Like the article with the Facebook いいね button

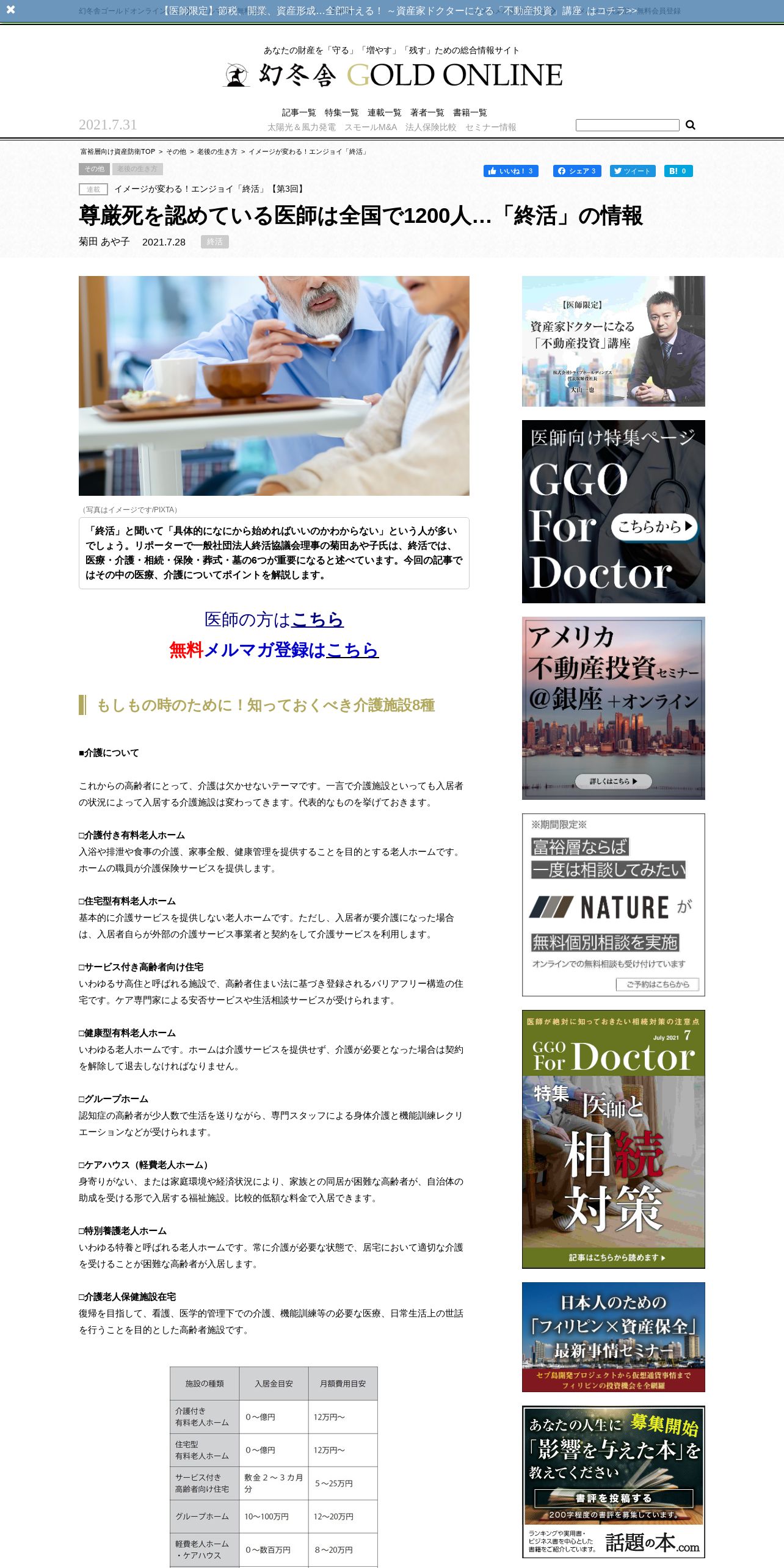point(510,171)
